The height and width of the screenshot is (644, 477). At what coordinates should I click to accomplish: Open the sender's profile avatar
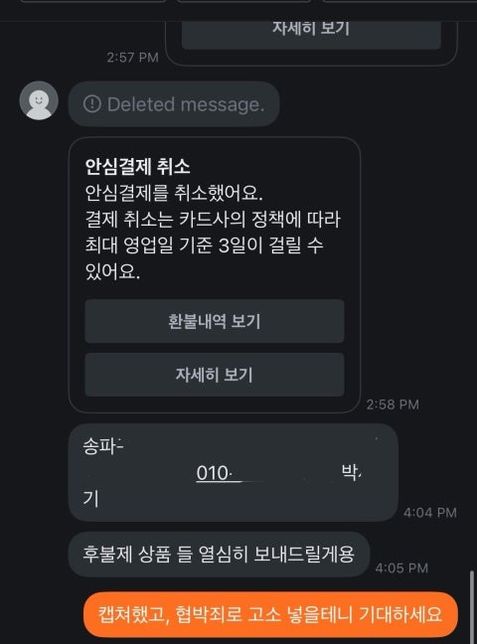click(x=39, y=101)
